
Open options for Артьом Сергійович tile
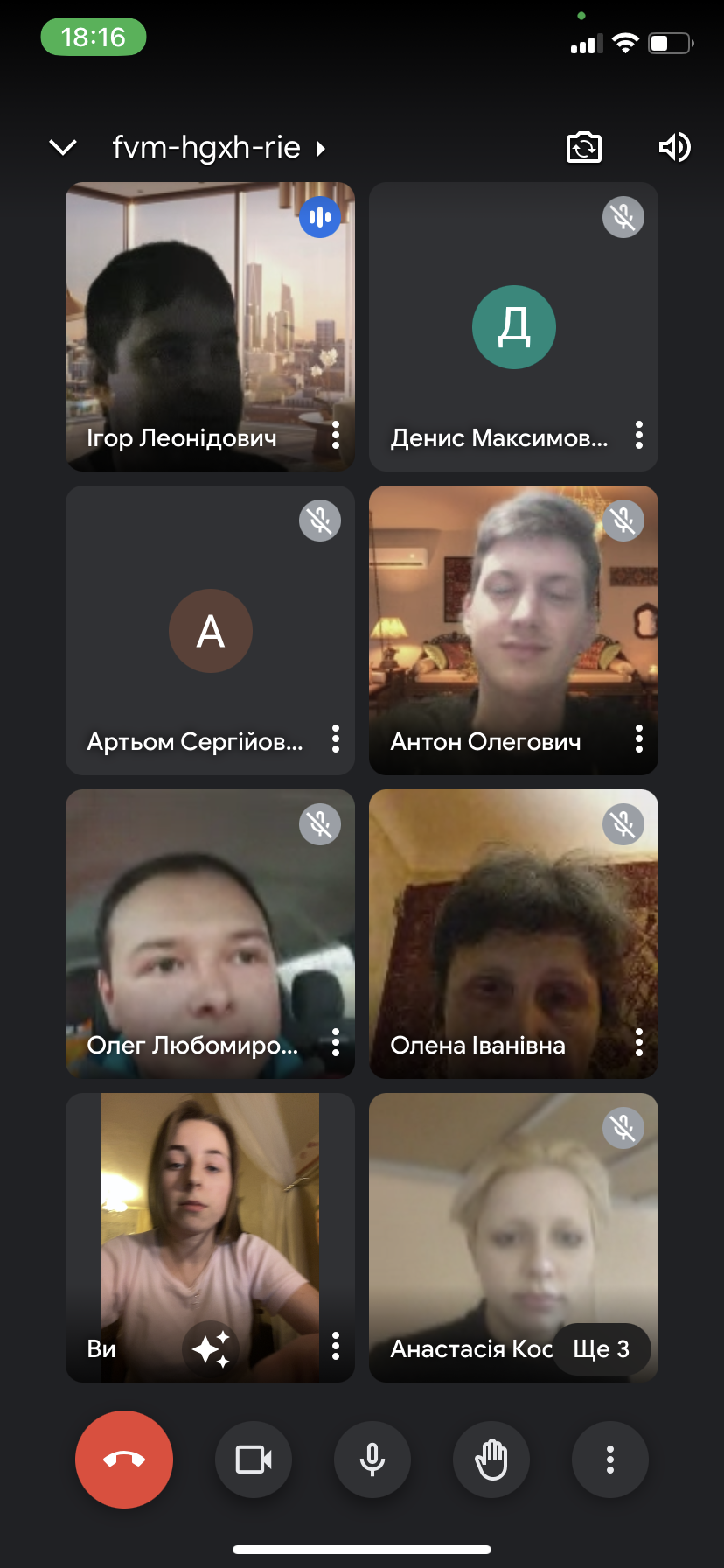coord(336,738)
